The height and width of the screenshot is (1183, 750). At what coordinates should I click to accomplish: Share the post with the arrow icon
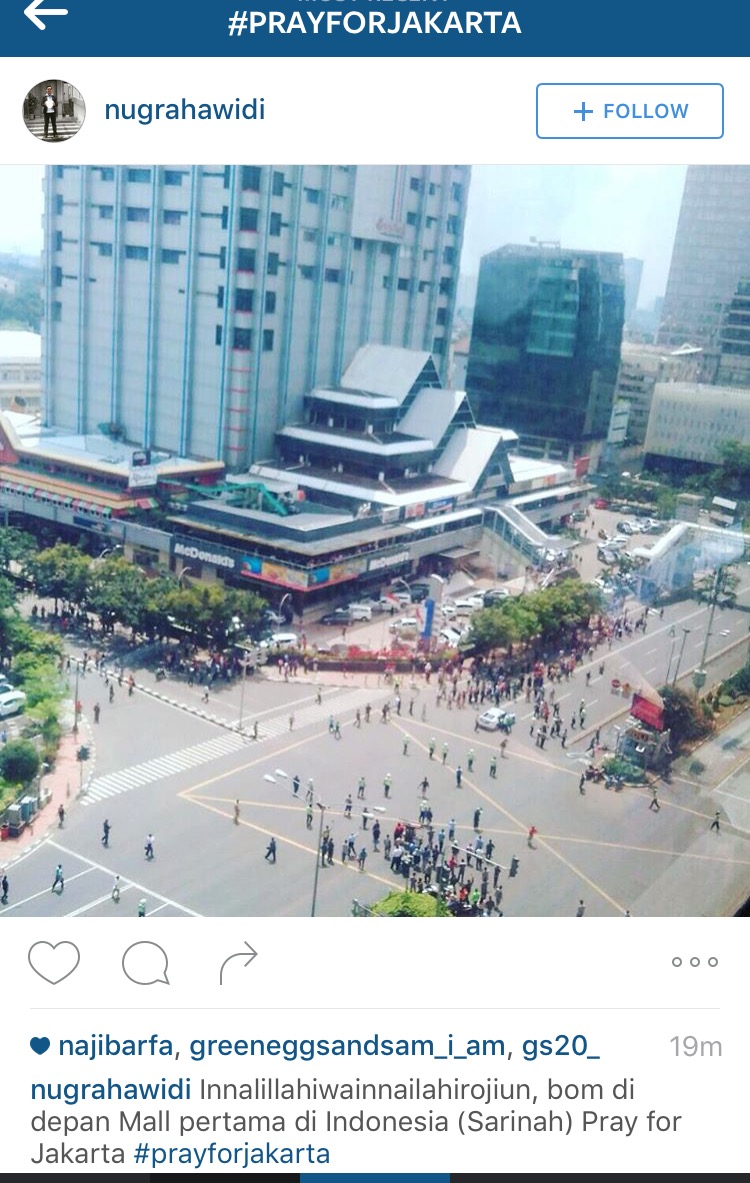pyautogui.click(x=238, y=963)
